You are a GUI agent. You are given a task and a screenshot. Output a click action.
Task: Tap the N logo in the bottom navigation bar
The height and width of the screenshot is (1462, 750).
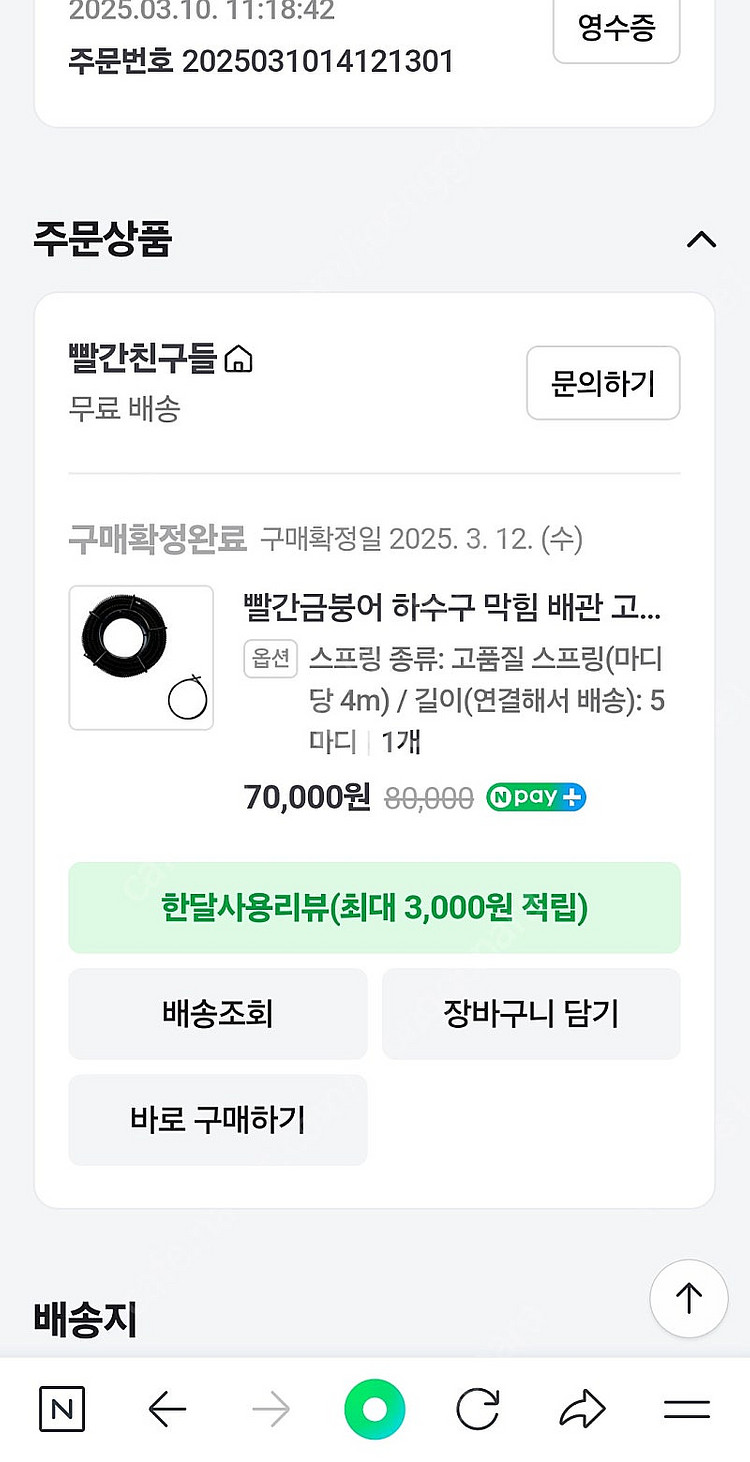pos(61,1409)
